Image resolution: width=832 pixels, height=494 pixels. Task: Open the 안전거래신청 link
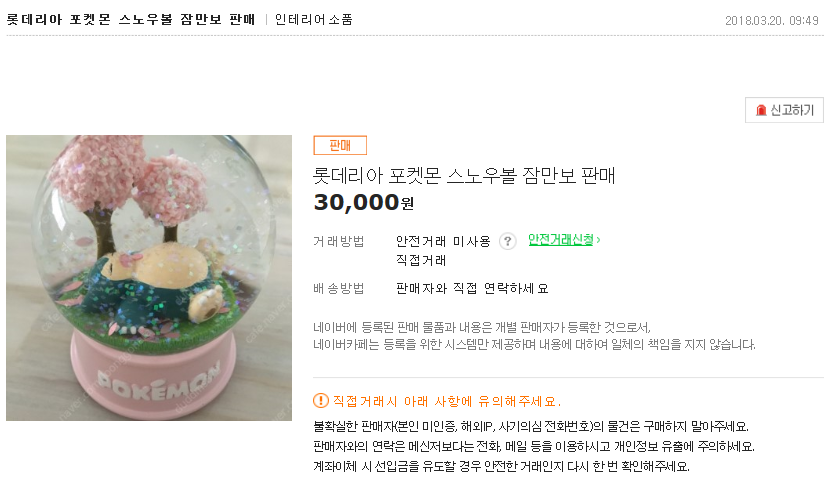pyautogui.click(x=563, y=240)
